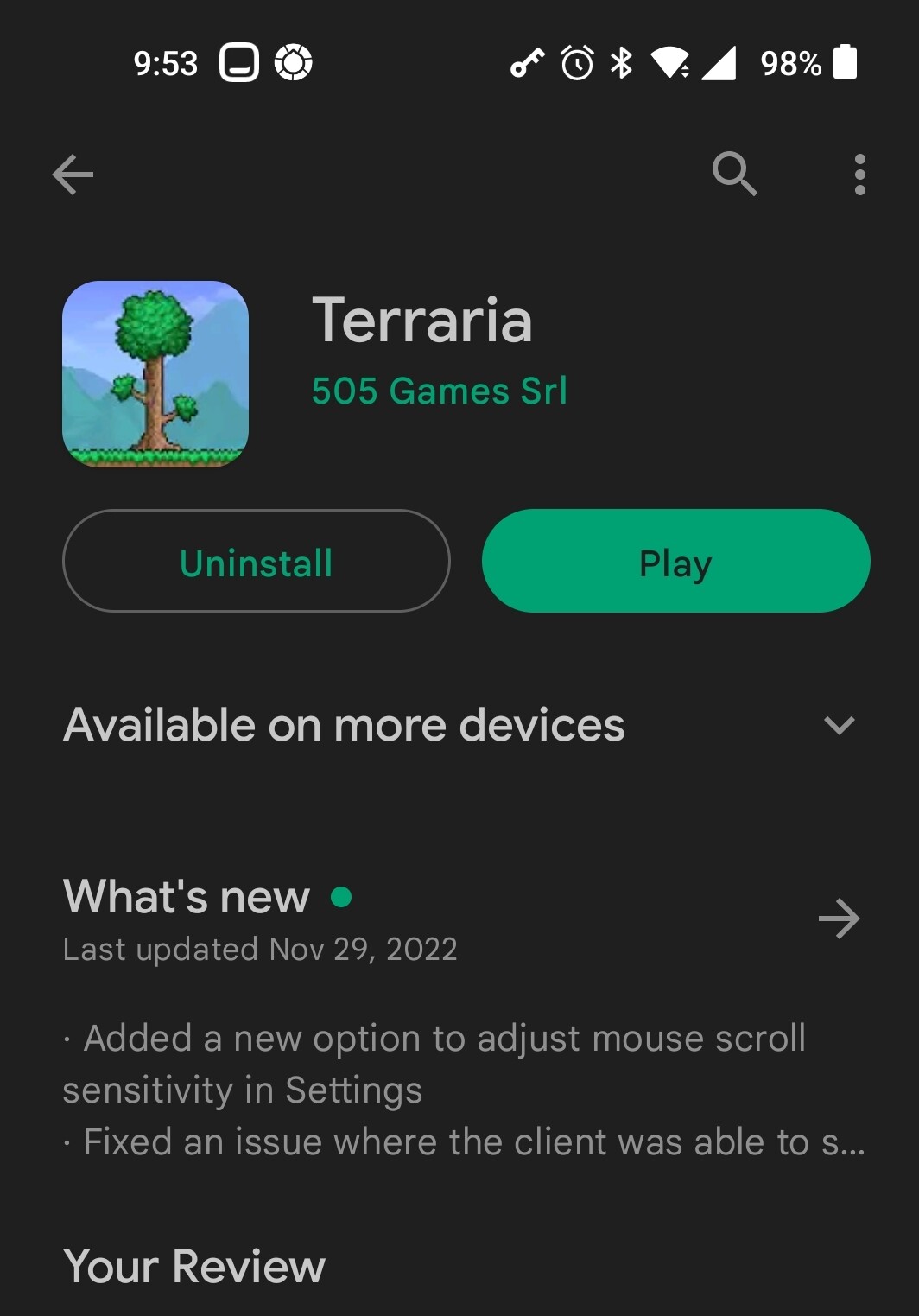This screenshot has width=919, height=1316.
Task: Uninstall the Terraria app
Action: coord(257,562)
